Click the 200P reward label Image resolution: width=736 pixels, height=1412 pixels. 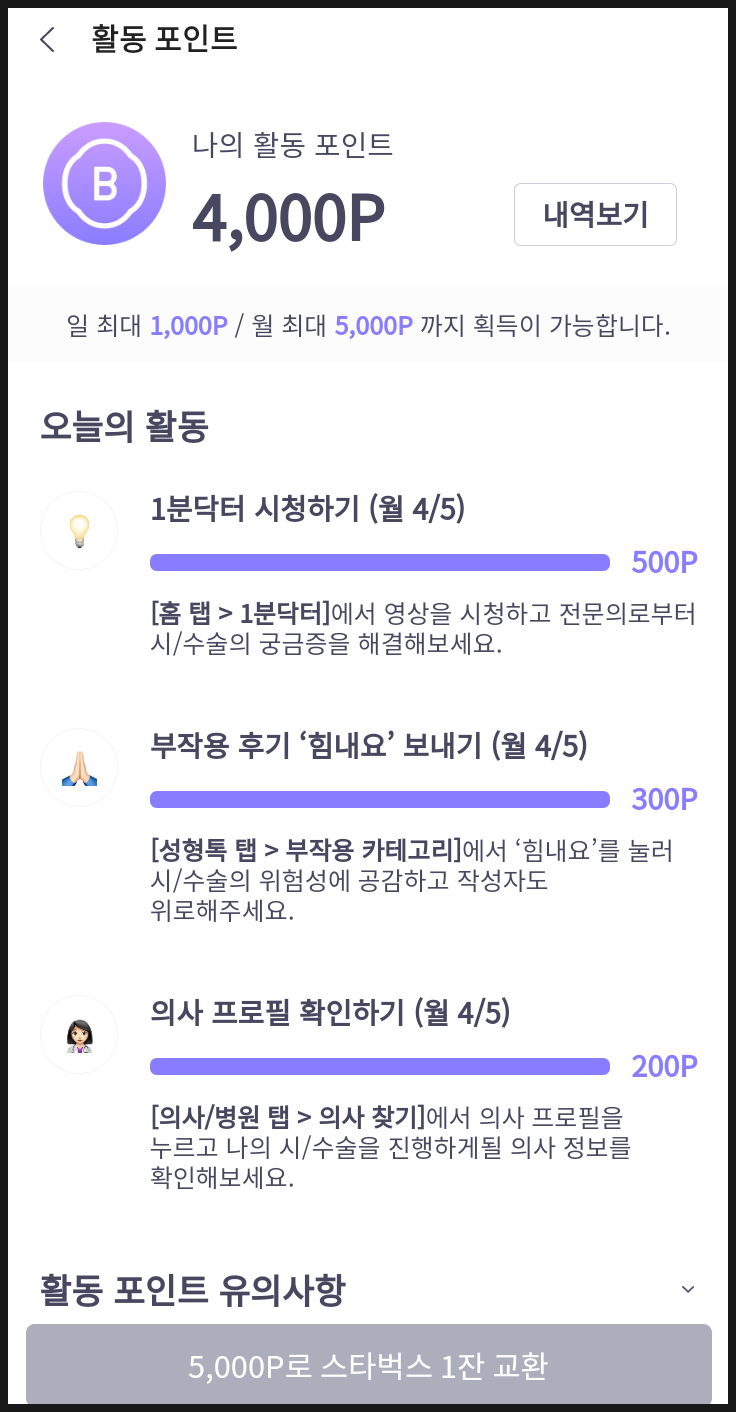(x=664, y=1066)
